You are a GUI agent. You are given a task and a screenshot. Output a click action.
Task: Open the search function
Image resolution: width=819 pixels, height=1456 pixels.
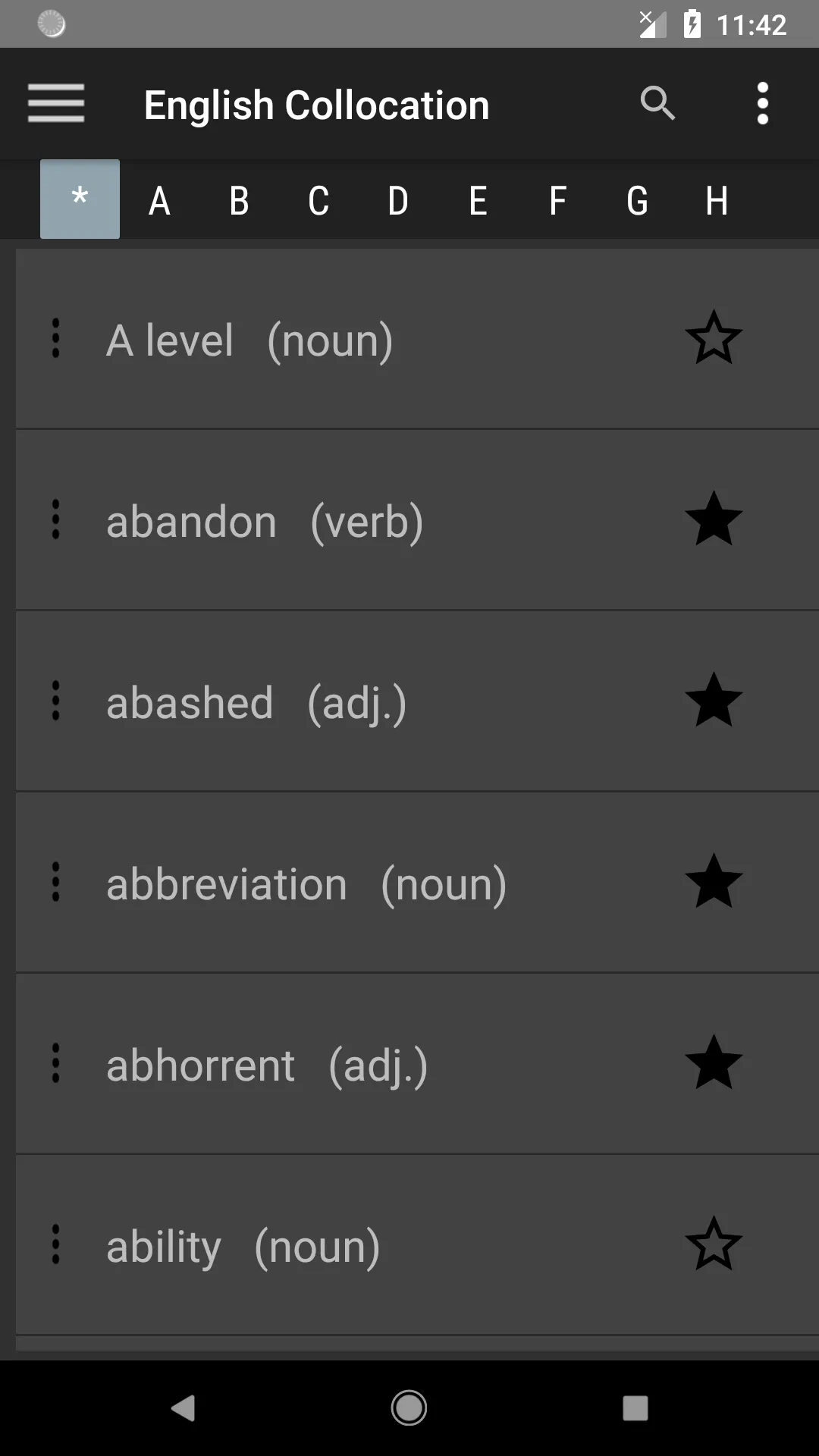coord(657,104)
